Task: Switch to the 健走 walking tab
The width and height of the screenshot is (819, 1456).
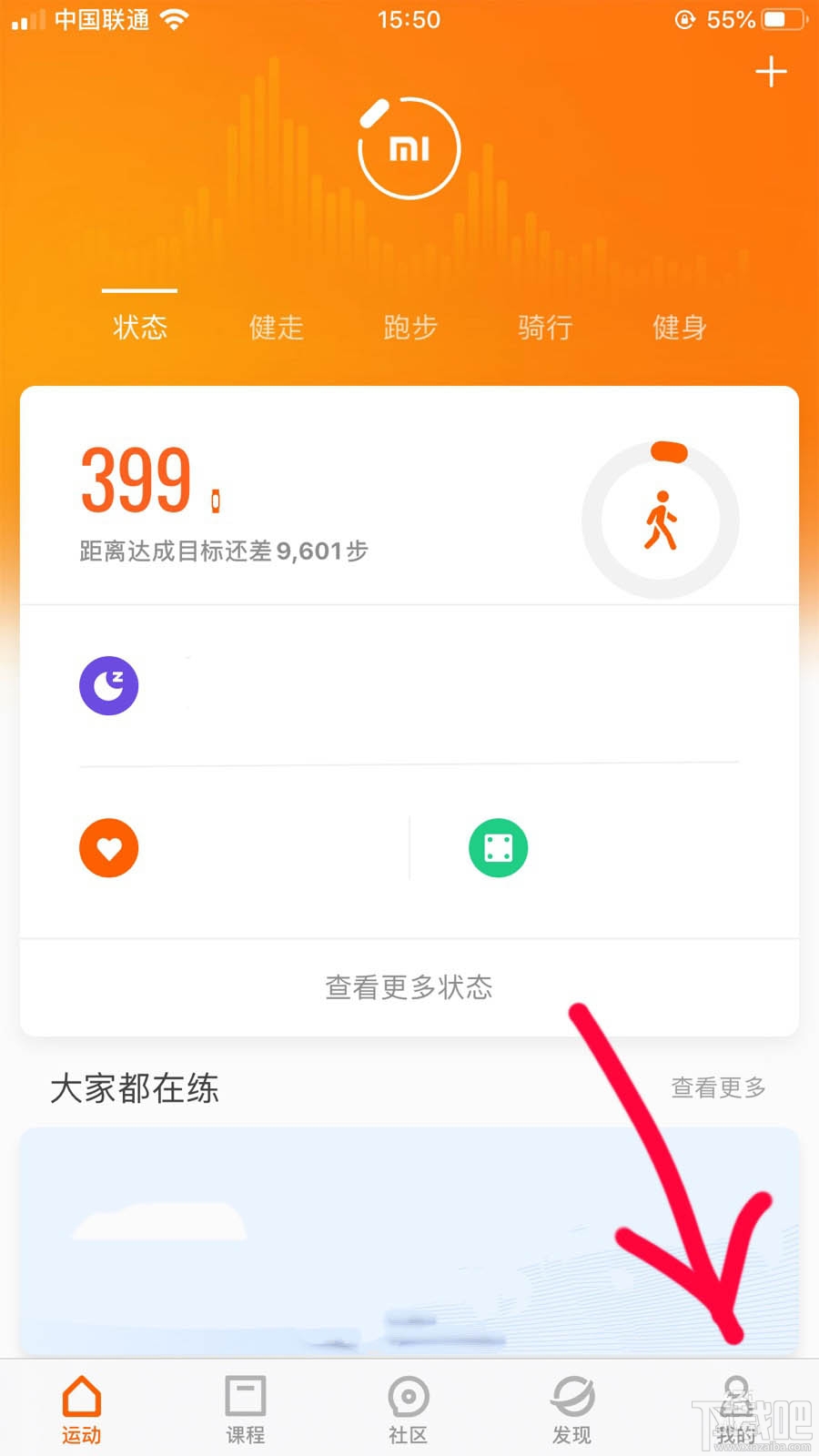Action: (276, 328)
